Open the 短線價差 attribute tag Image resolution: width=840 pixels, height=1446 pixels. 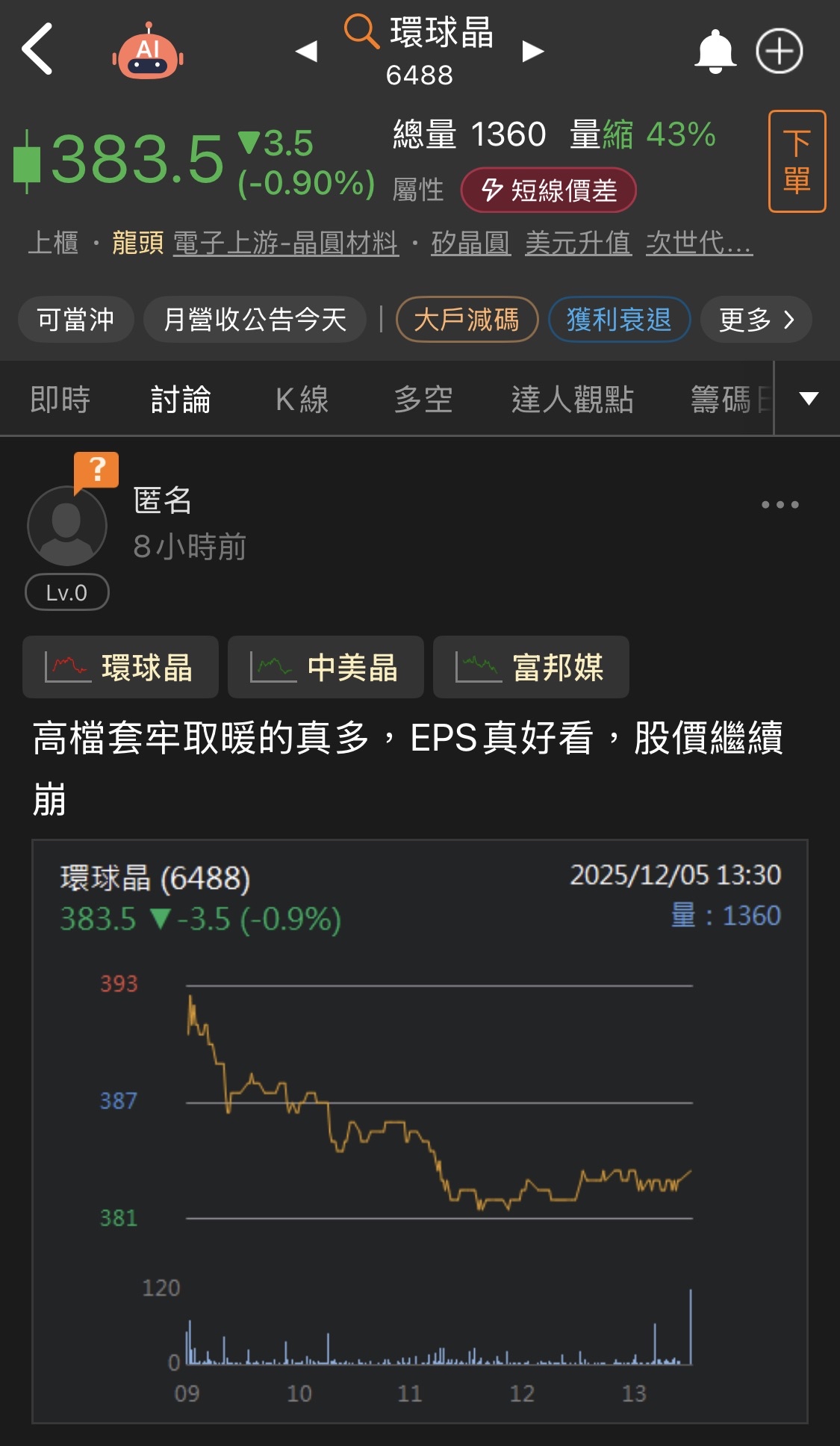click(x=549, y=190)
